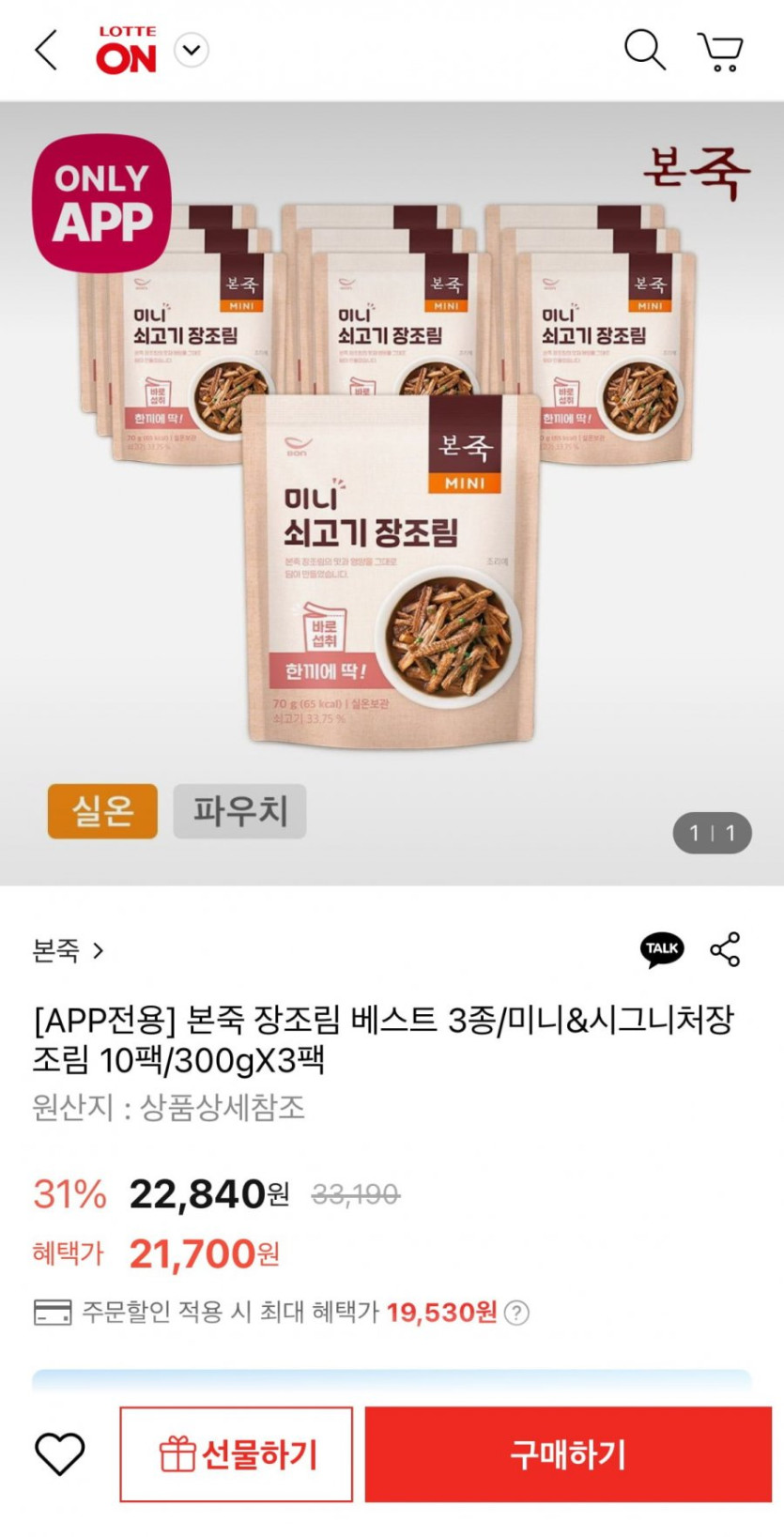Image resolution: width=784 pixels, height=1537 pixels.
Task: Tap 구매하기 to purchase
Action: (x=568, y=1454)
